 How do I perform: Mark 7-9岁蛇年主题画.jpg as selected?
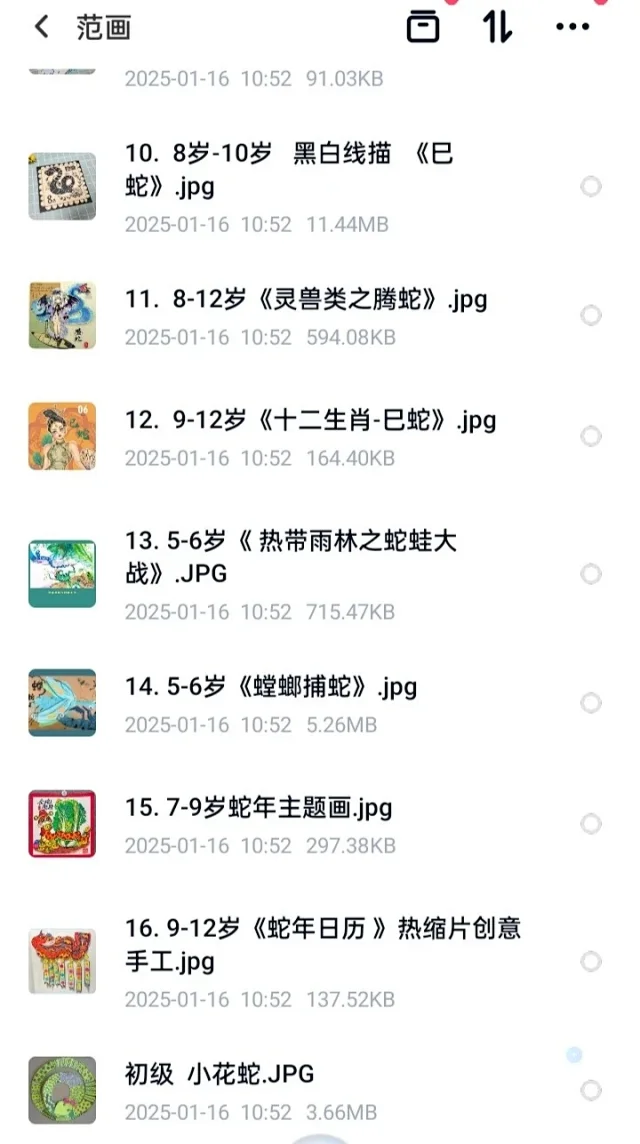coord(591,824)
